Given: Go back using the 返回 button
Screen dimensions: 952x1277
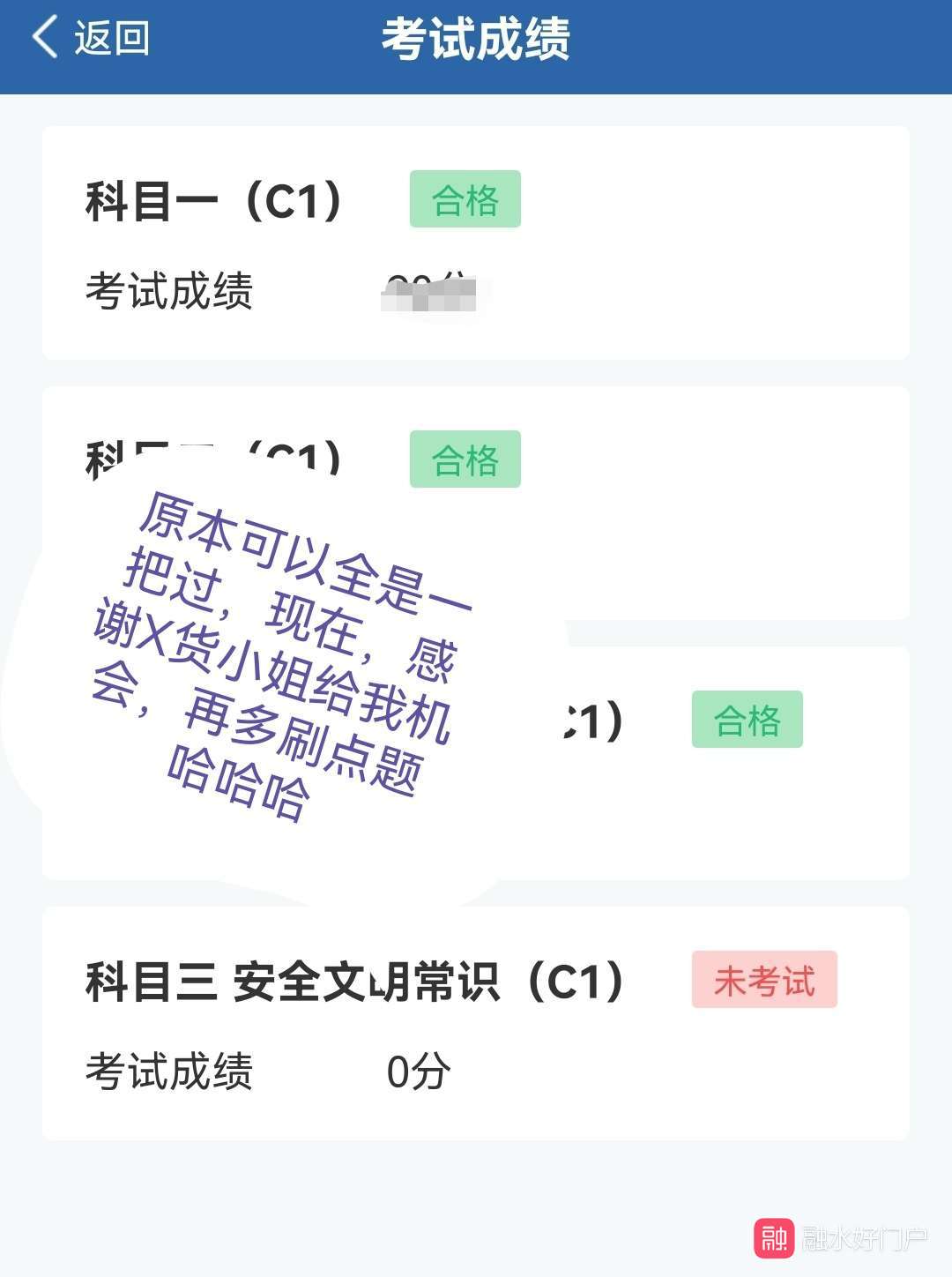Looking at the screenshot, I should tap(91, 39).
